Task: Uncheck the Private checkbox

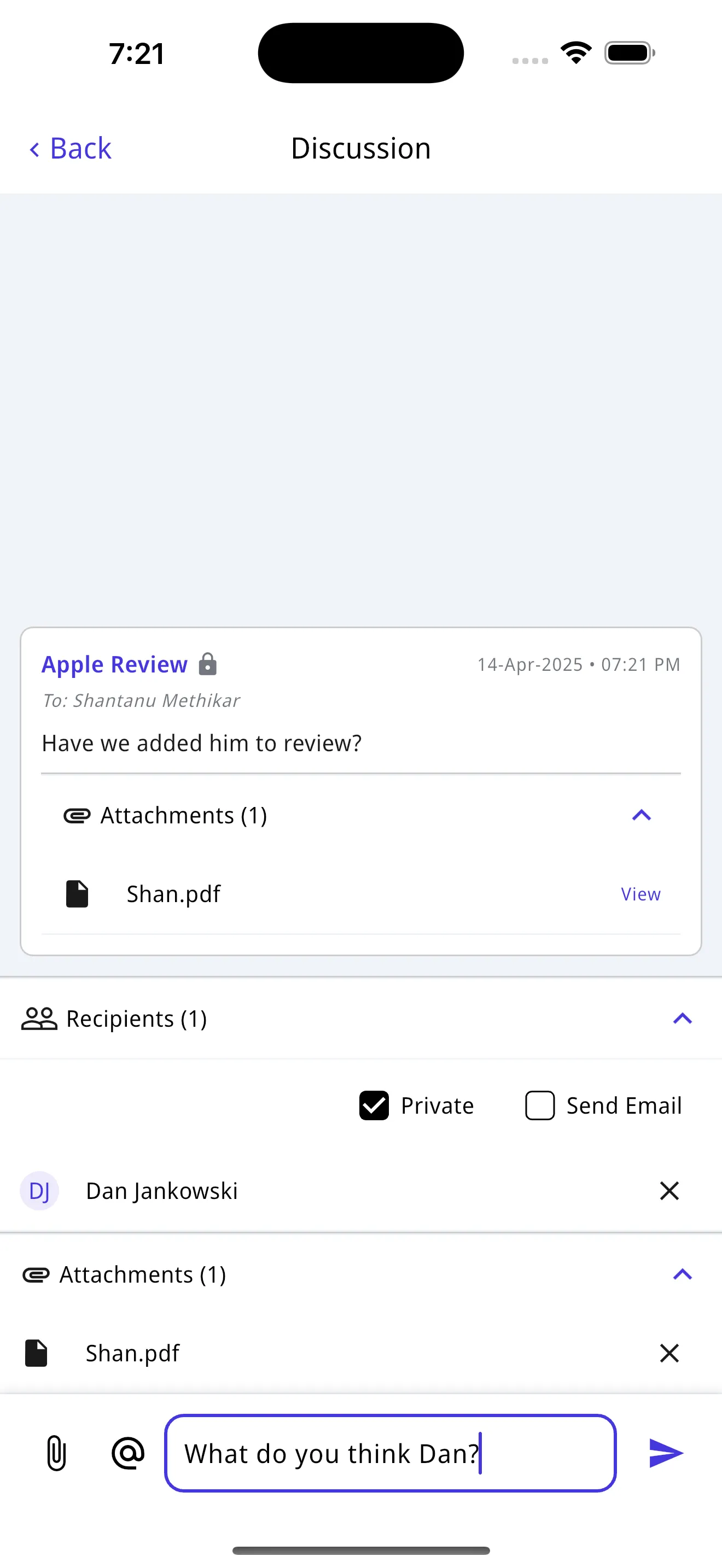Action: 374,1105
